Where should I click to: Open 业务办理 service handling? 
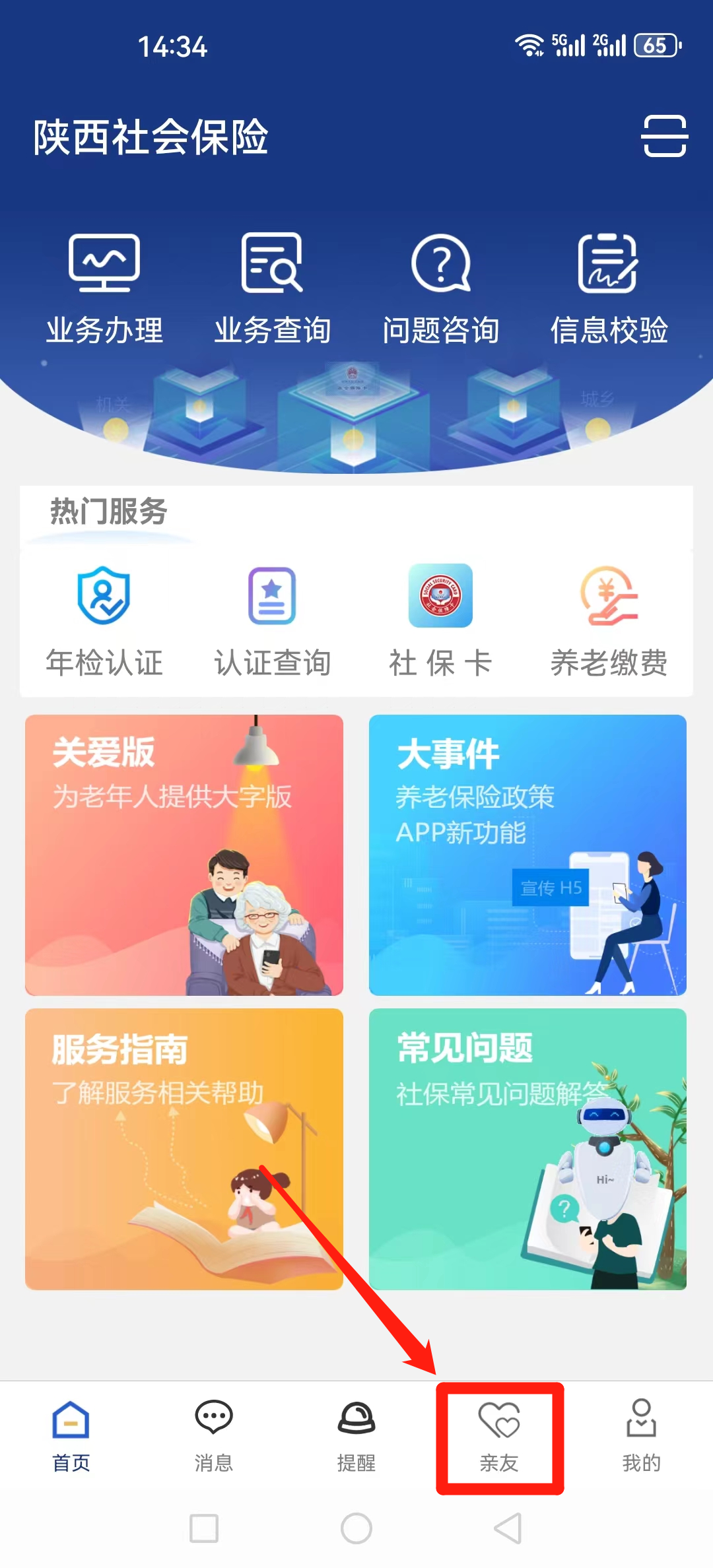tap(104, 288)
